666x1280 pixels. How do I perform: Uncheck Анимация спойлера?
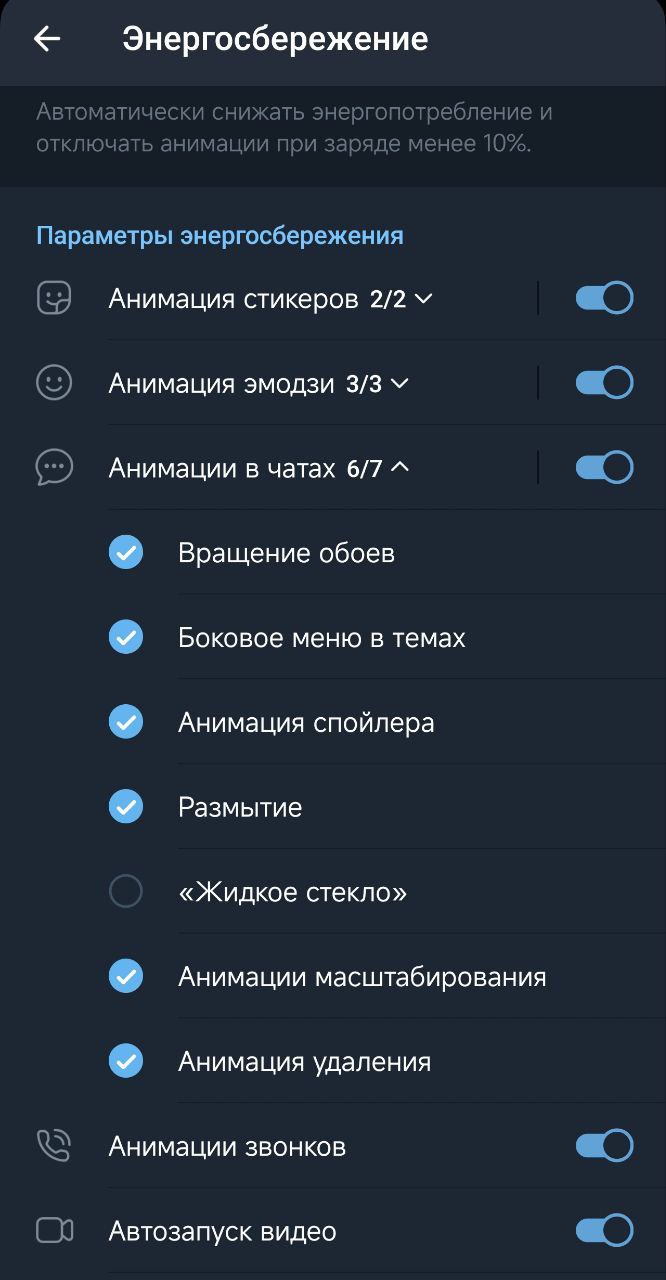click(126, 722)
